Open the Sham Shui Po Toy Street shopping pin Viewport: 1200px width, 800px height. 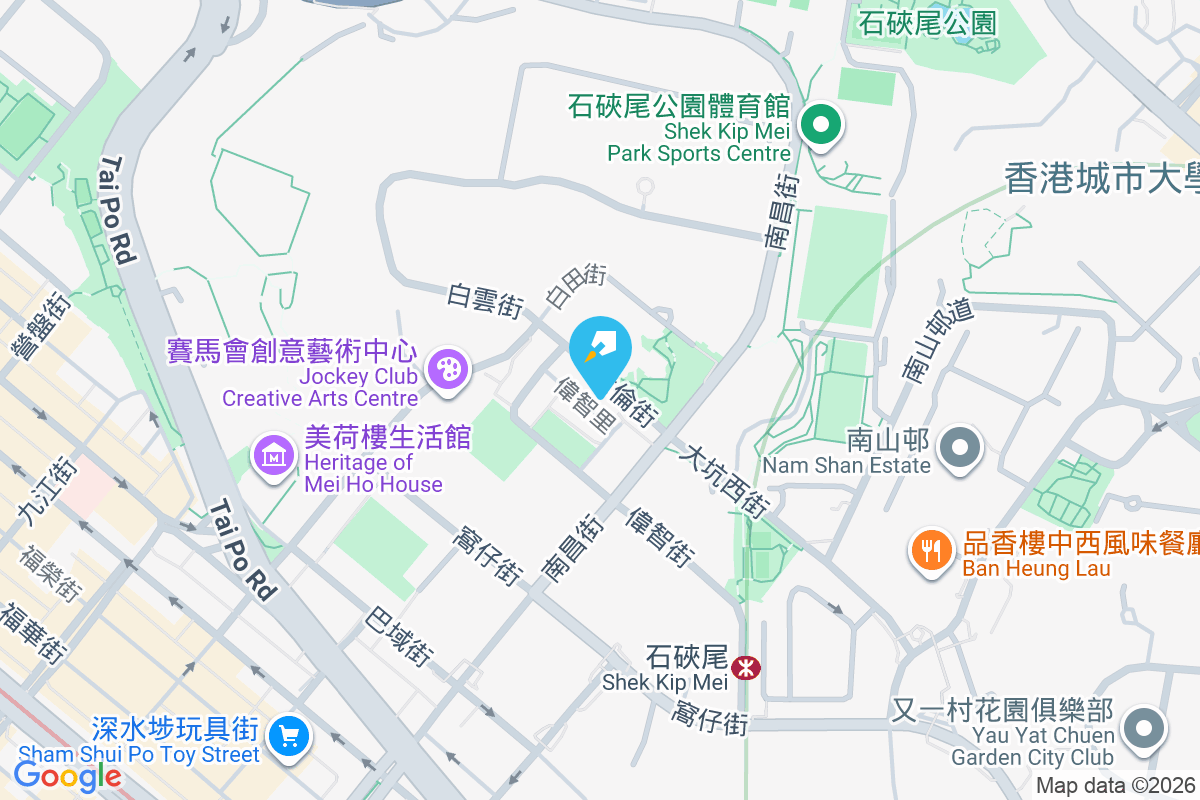[x=290, y=738]
